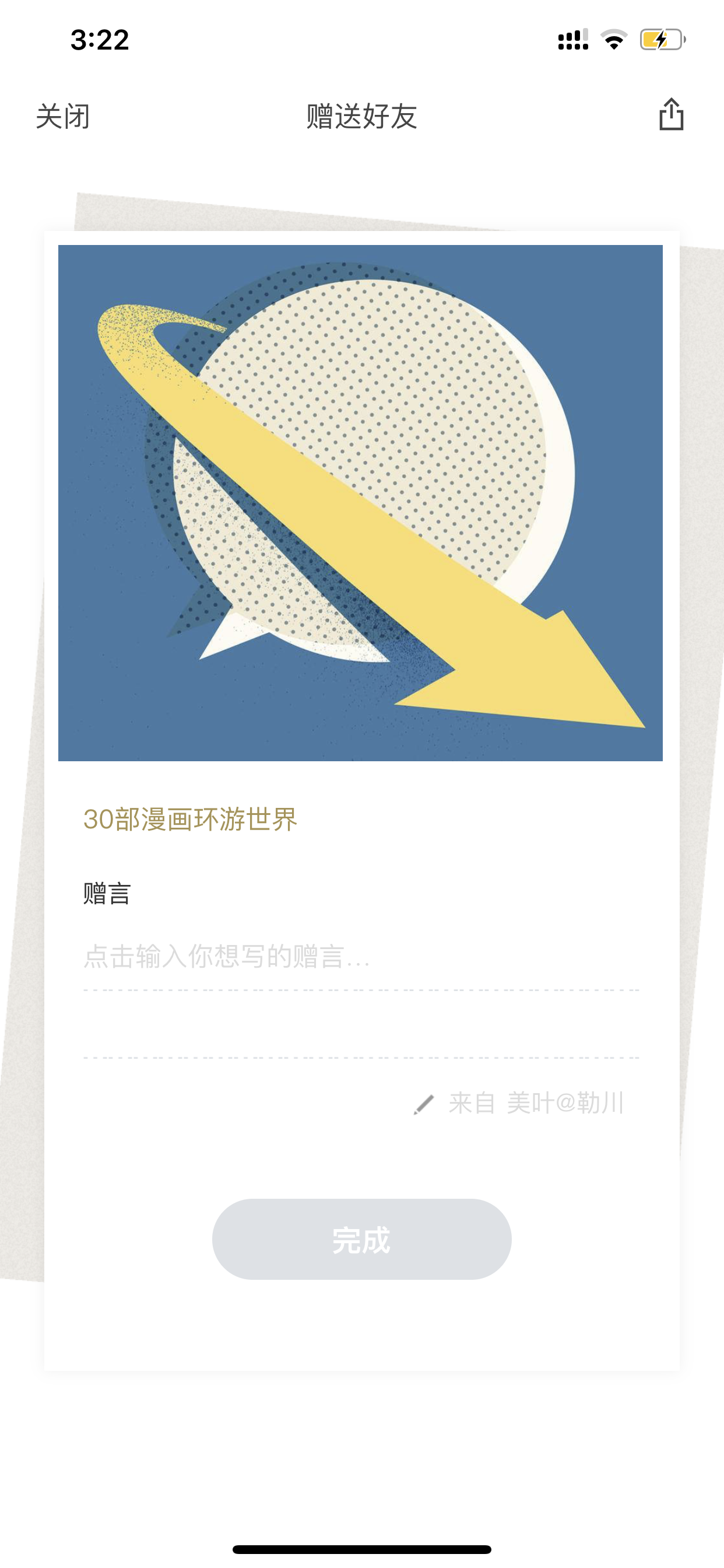This screenshot has width=724, height=1568.
Task: Tap the 完成 button
Action: (361, 1240)
